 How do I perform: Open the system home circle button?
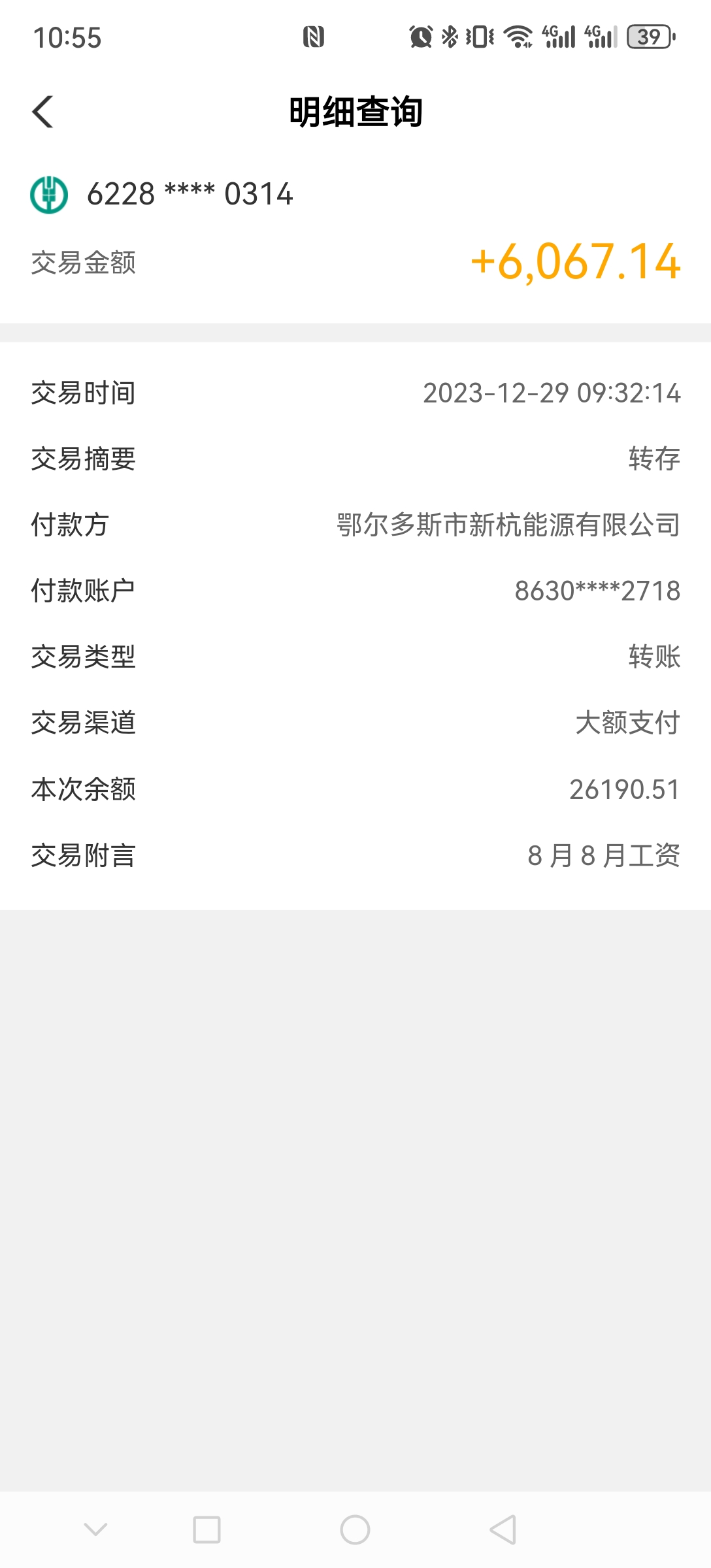pyautogui.click(x=355, y=1529)
